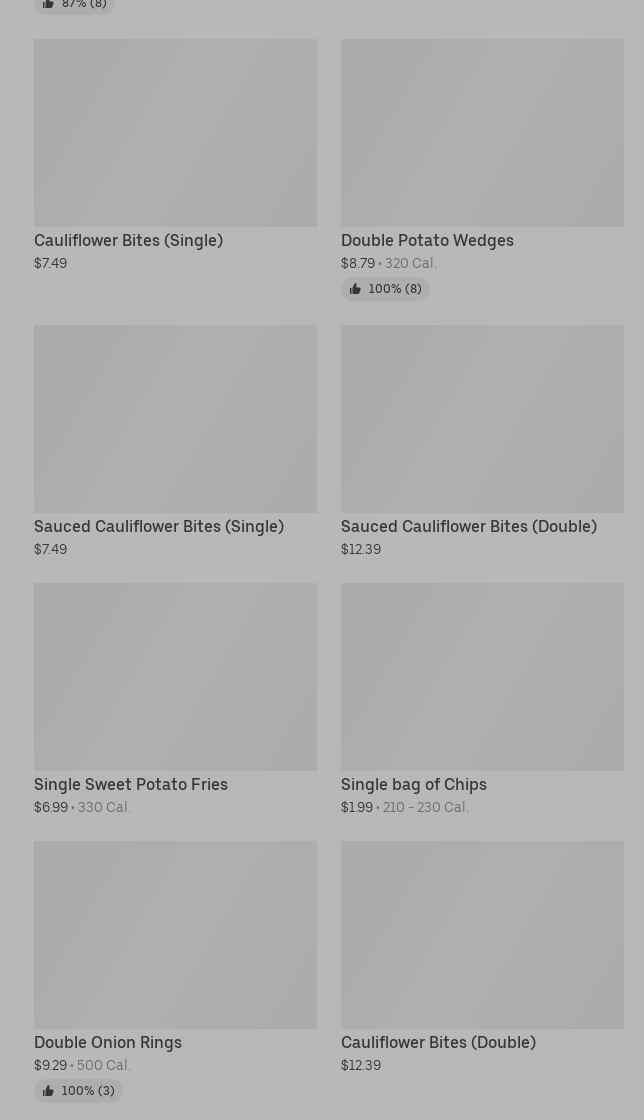Screen dimensions: 644x1120
Task: View Single bag of Chips
Action: click(482, 699)
